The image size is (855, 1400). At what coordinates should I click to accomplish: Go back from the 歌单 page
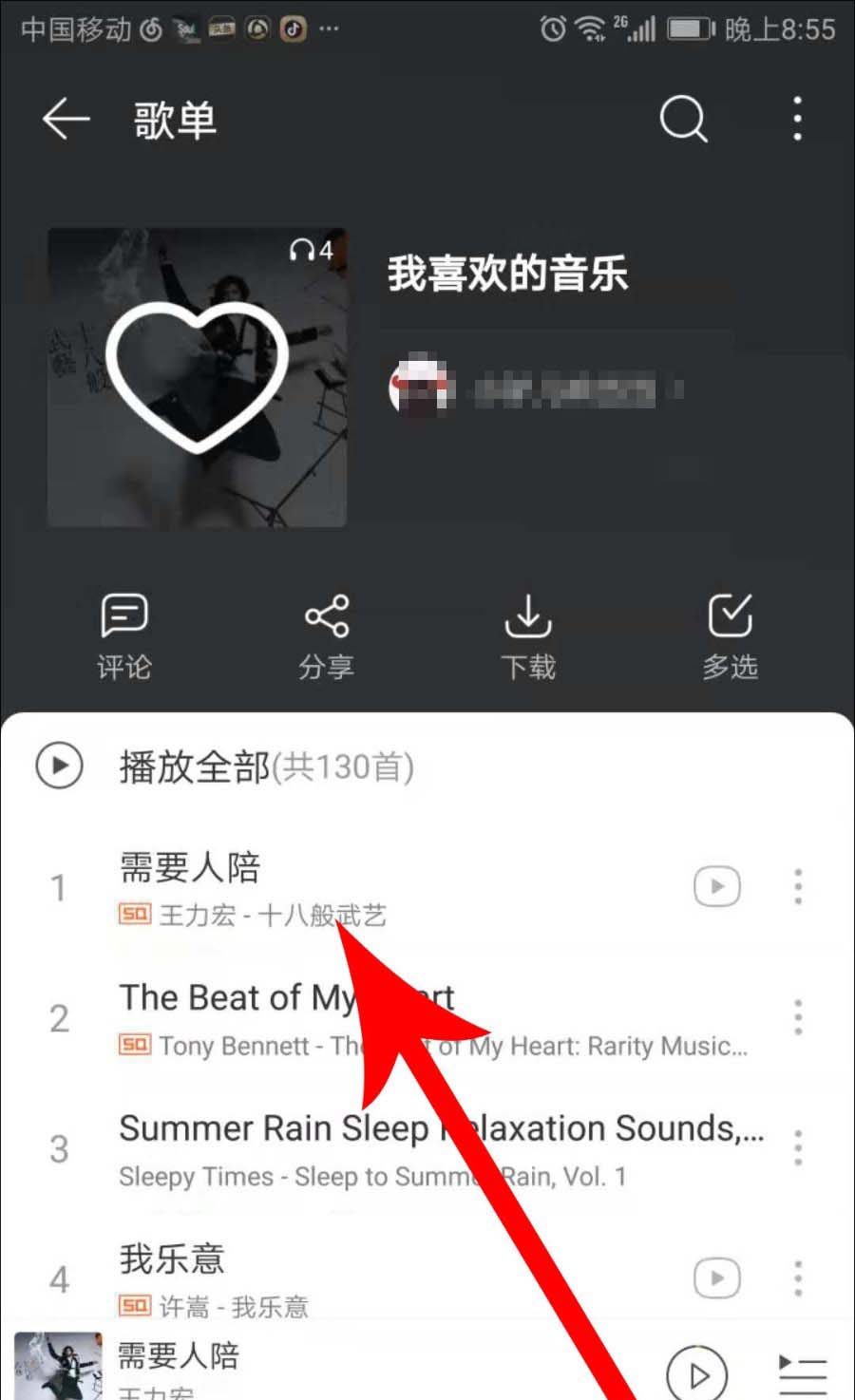pos(66,120)
